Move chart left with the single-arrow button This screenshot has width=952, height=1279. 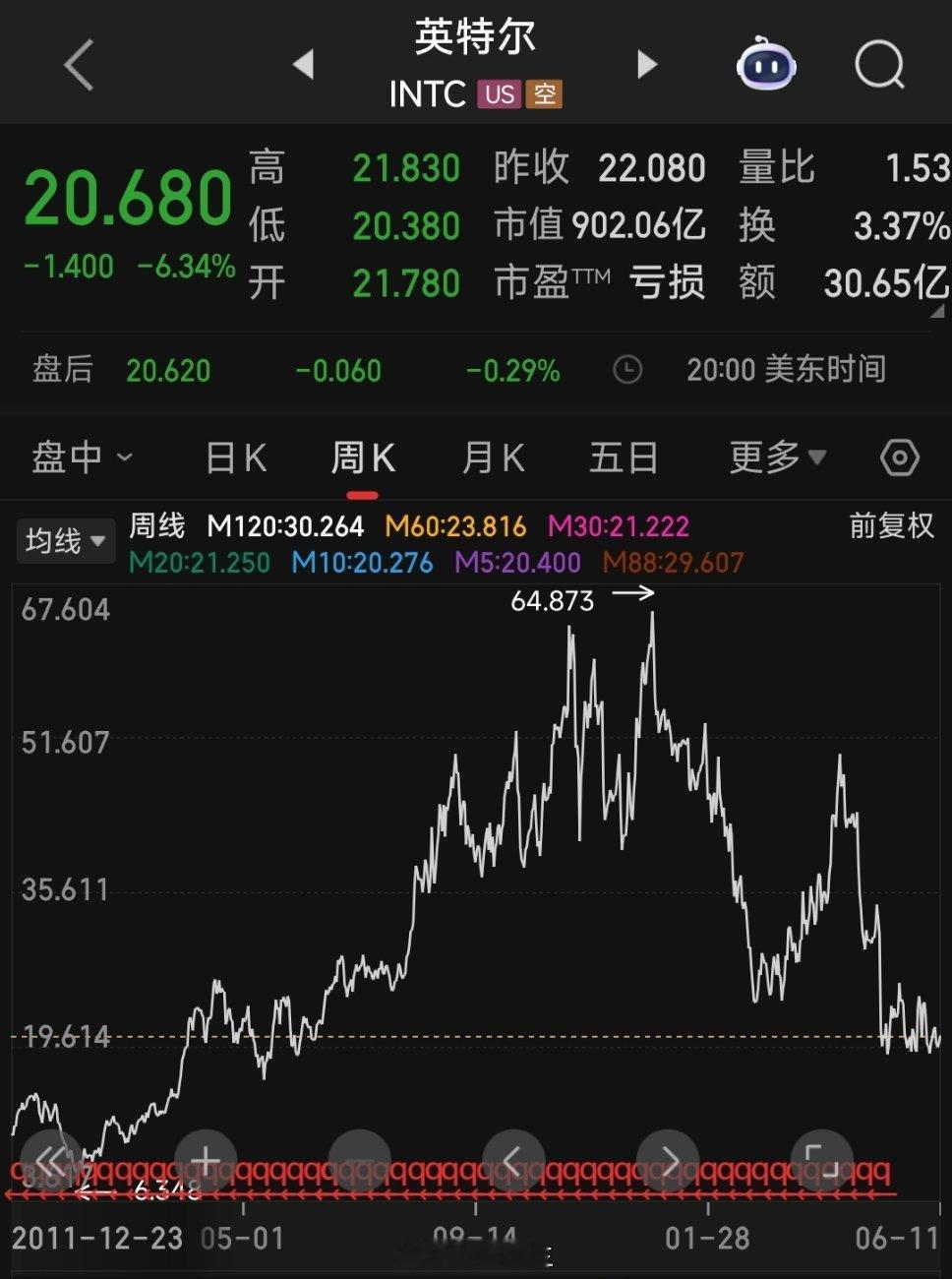click(512, 1161)
